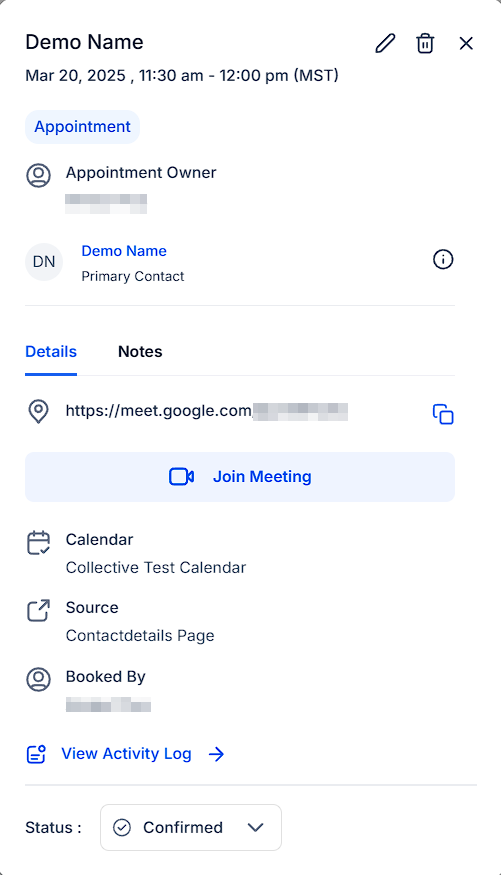
Task: Close the appointment details panel
Action: [466, 43]
